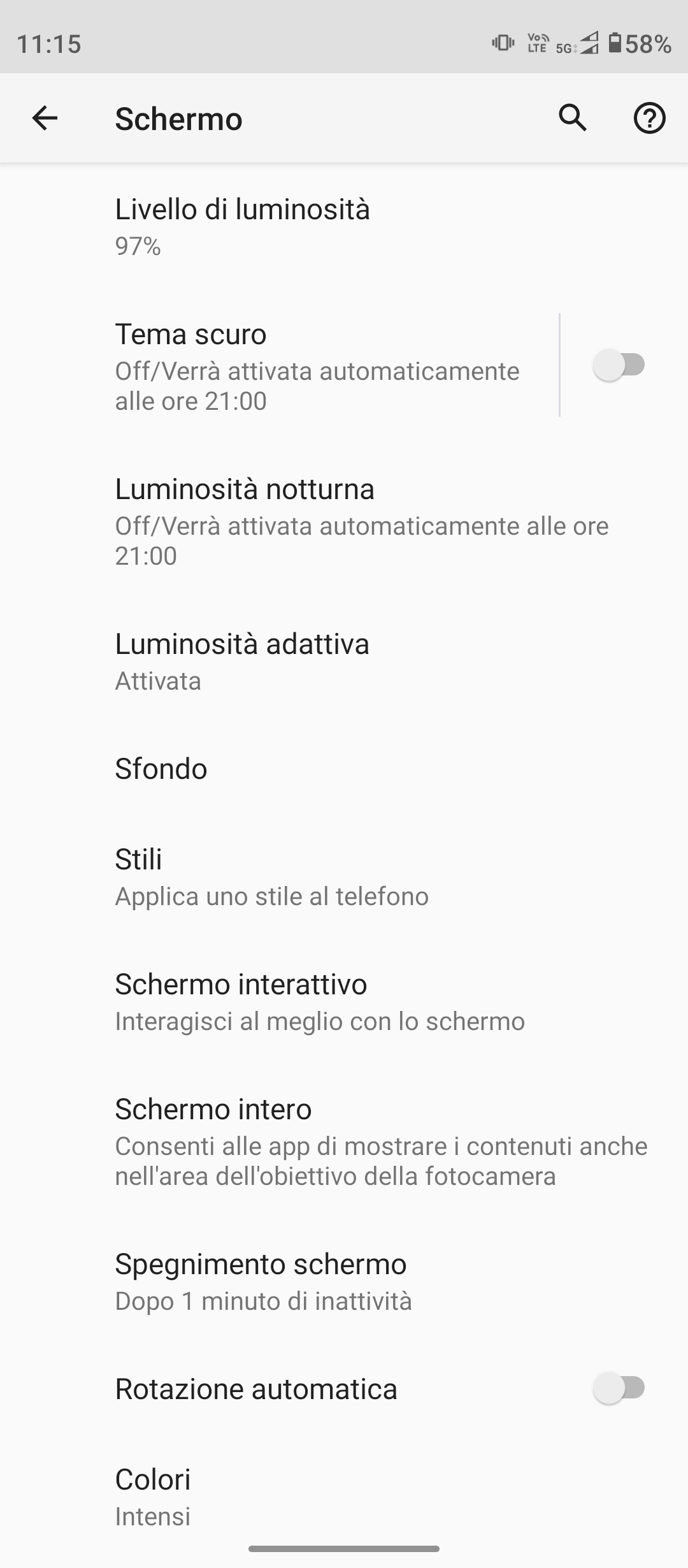Image resolution: width=688 pixels, height=1568 pixels.
Task: Open the Colori display setting
Action: pyautogui.click(x=153, y=1496)
